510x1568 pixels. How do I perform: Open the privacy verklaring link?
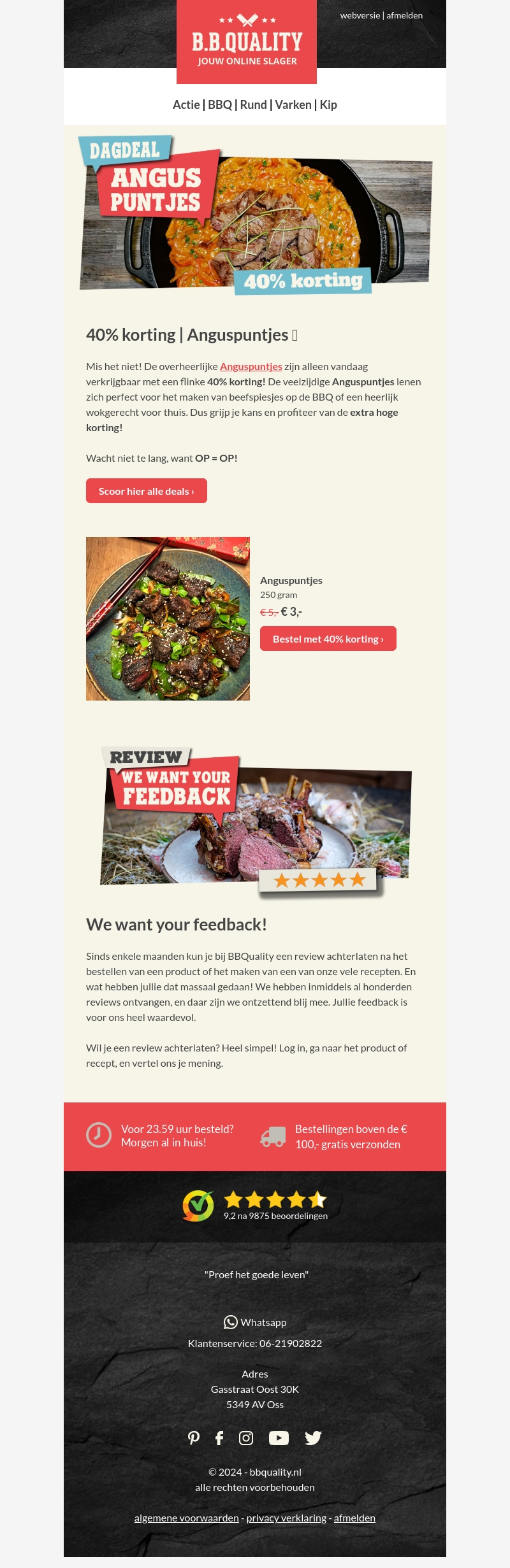(x=286, y=1518)
